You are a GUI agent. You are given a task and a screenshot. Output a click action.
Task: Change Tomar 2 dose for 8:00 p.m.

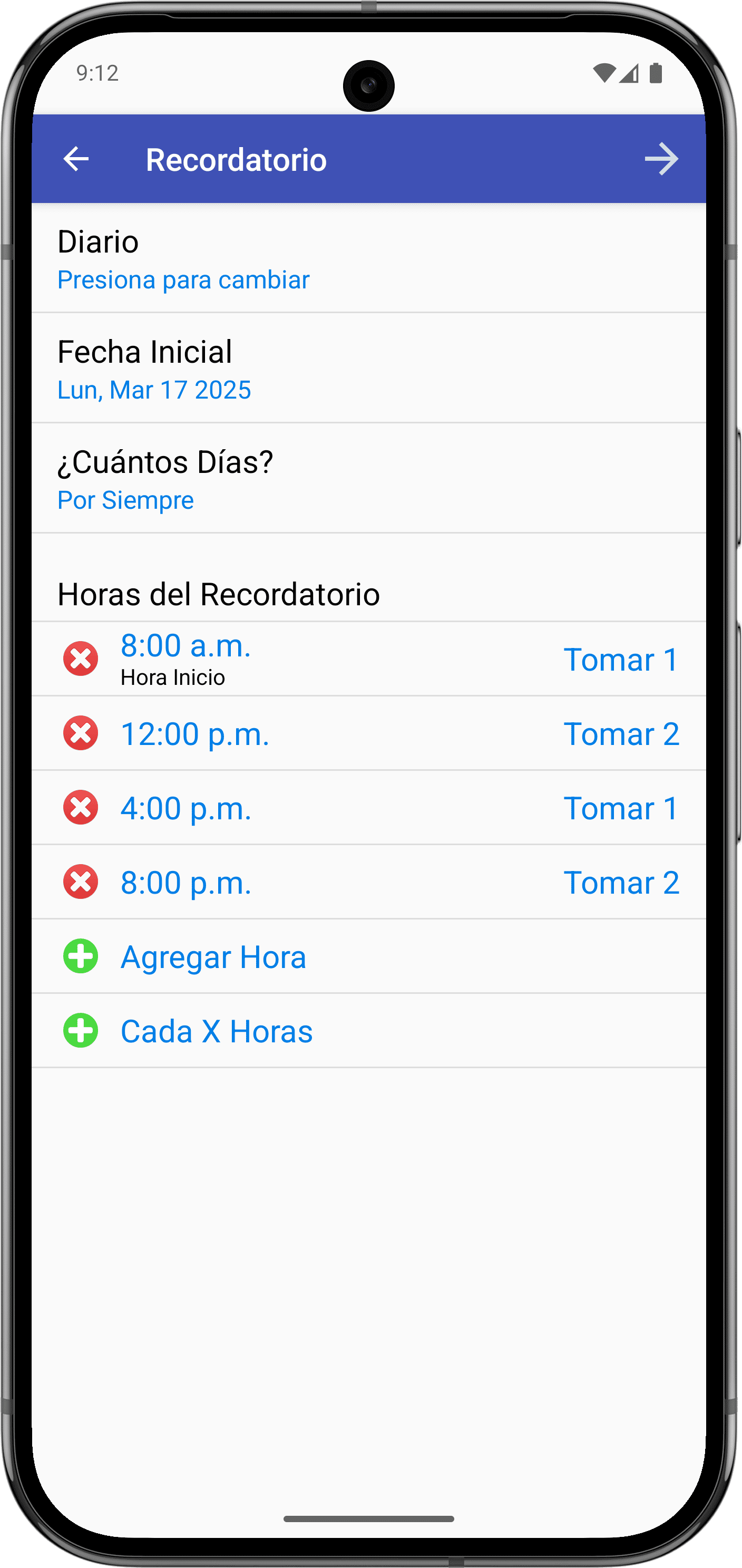click(x=621, y=883)
